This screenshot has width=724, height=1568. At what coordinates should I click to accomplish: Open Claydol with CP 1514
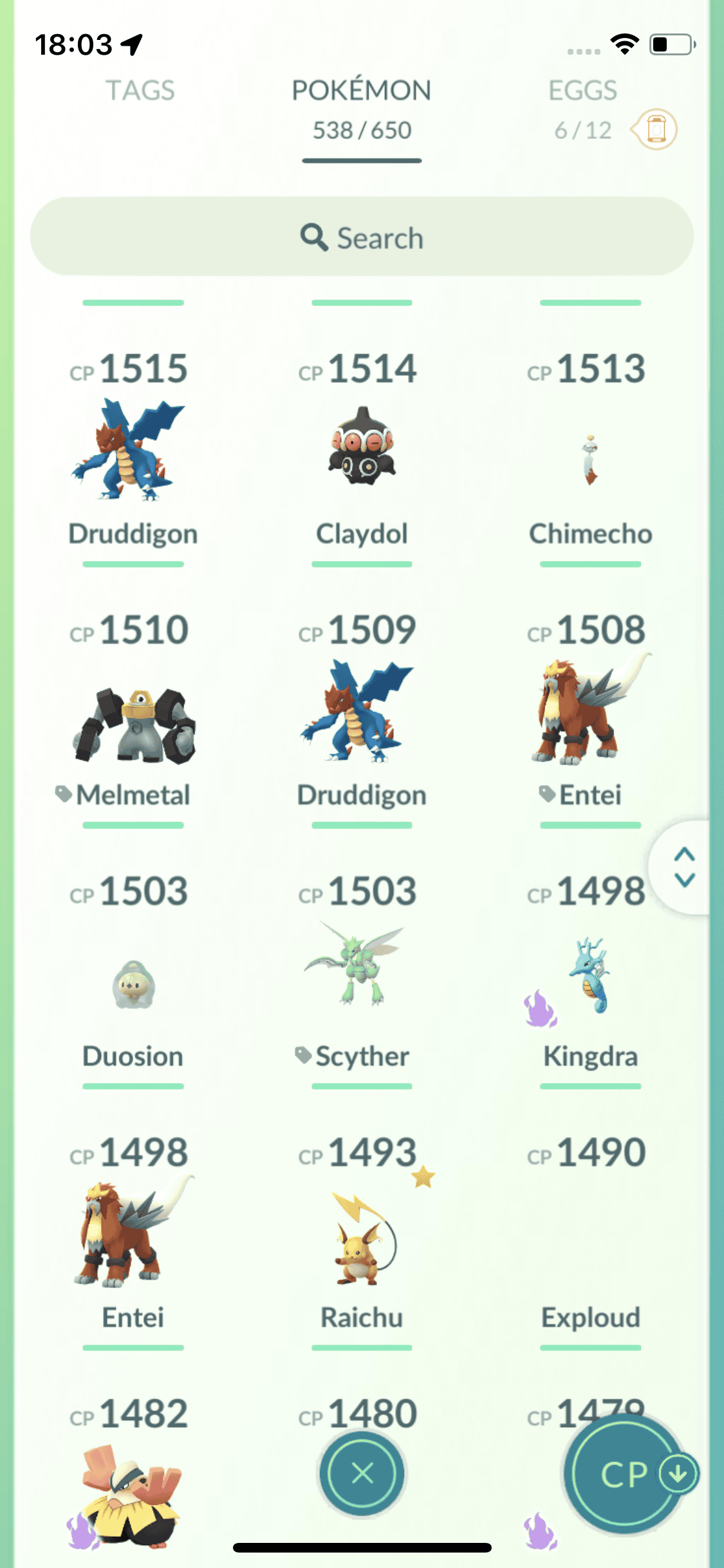tap(362, 451)
